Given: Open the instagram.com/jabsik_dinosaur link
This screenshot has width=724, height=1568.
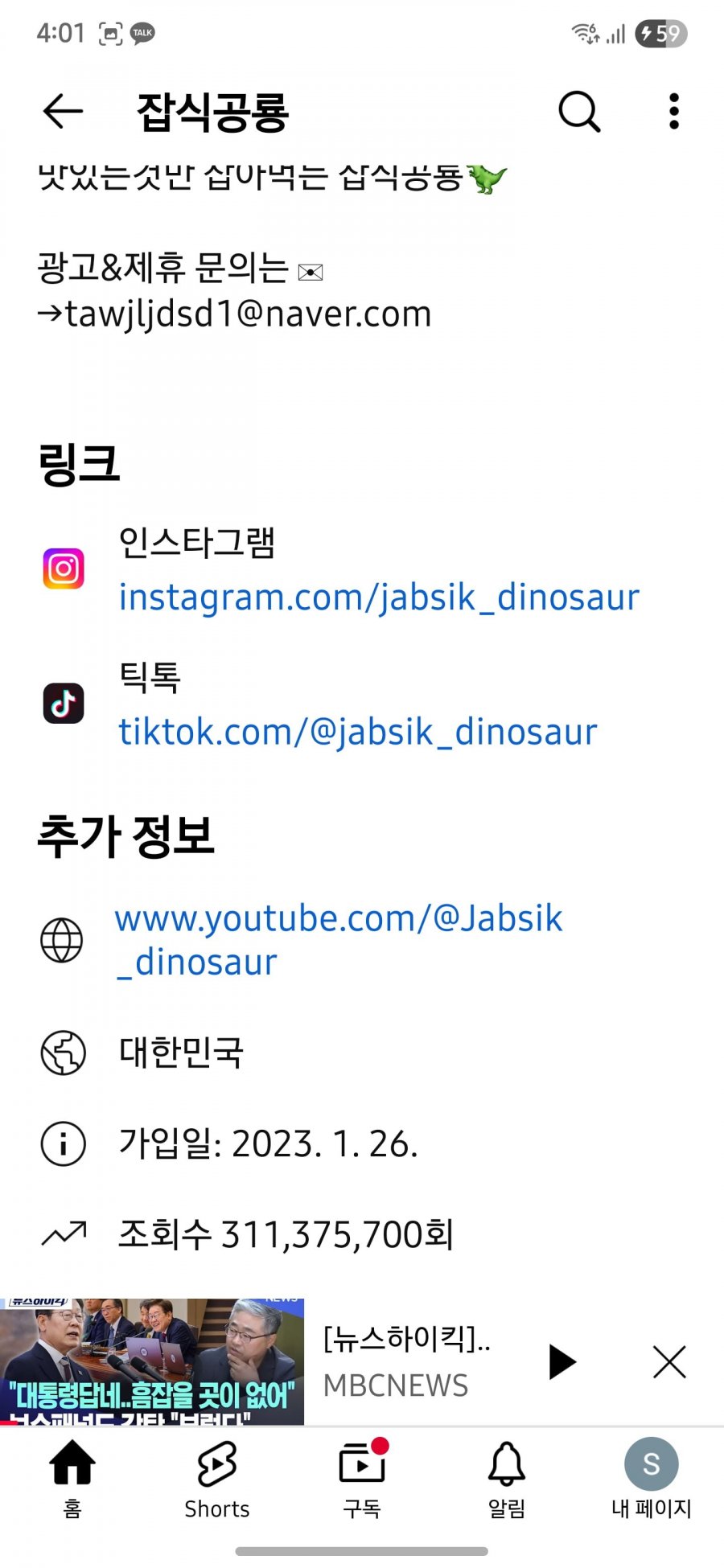Looking at the screenshot, I should point(378,597).
